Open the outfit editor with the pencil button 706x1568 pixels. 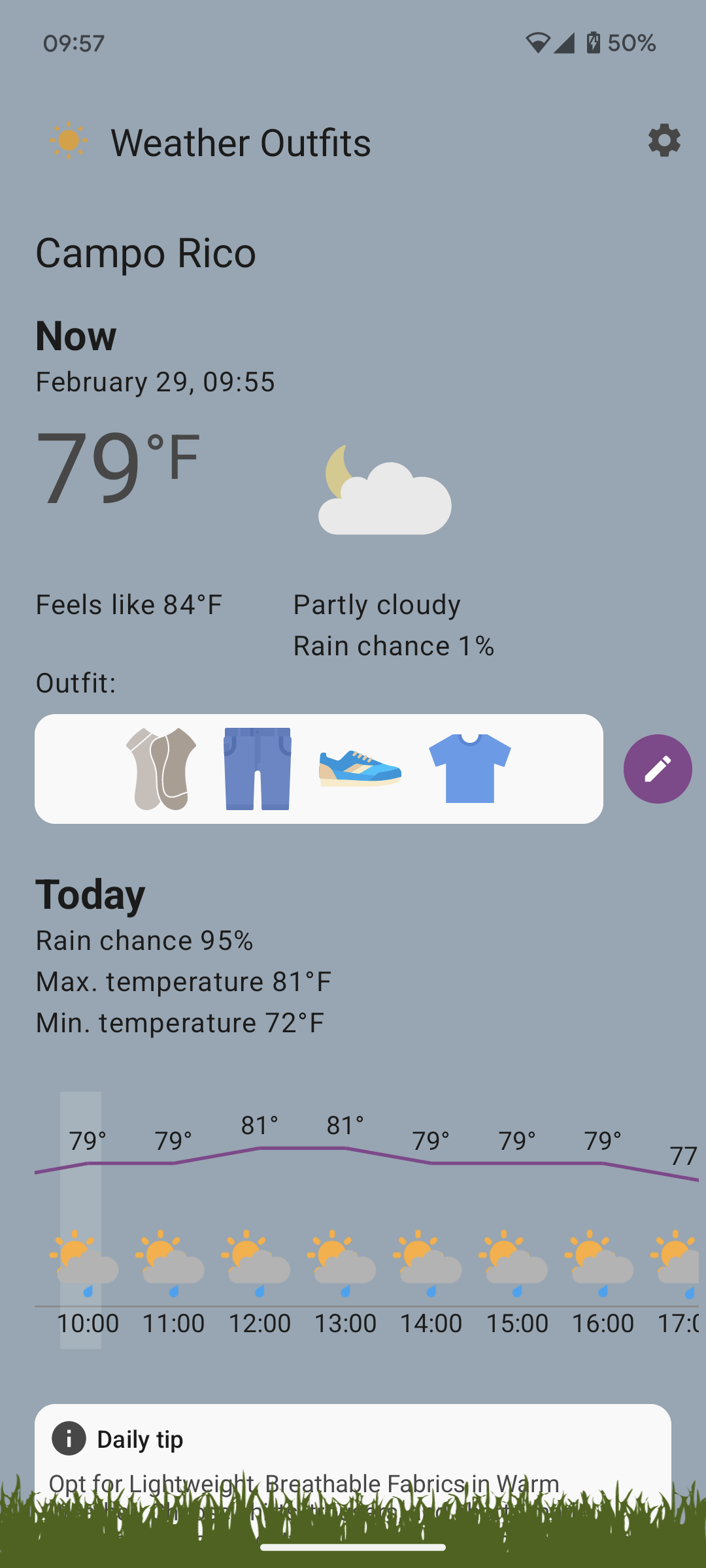[657, 769]
